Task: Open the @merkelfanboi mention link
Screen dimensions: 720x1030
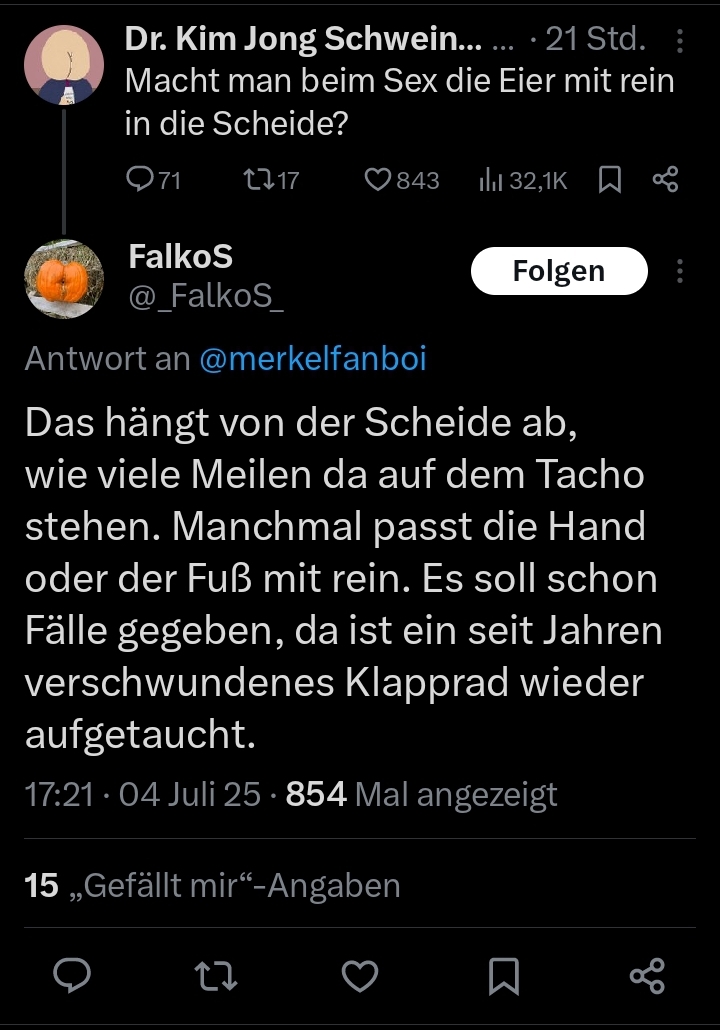Action: tap(313, 359)
